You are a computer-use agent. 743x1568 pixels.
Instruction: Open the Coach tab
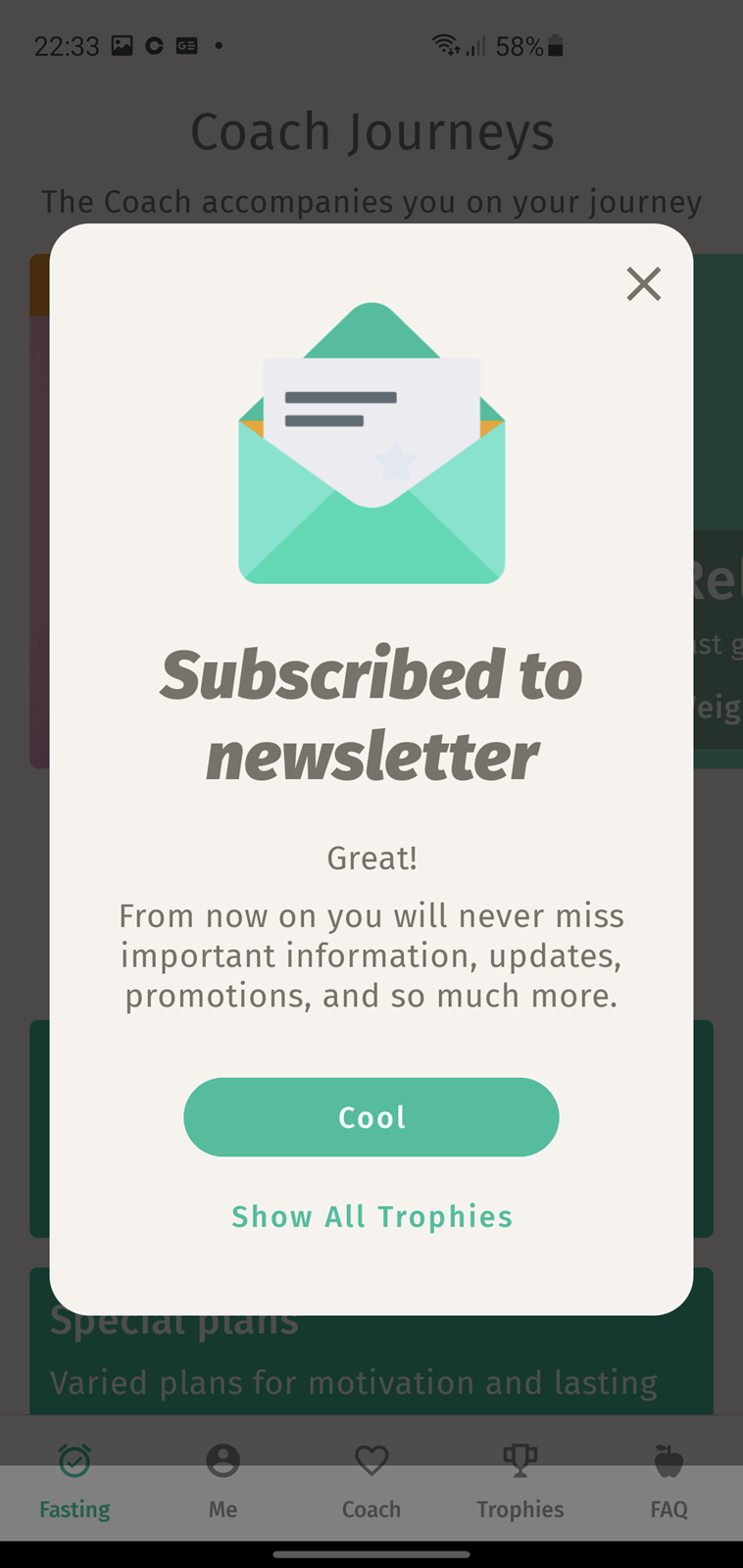click(x=371, y=1482)
